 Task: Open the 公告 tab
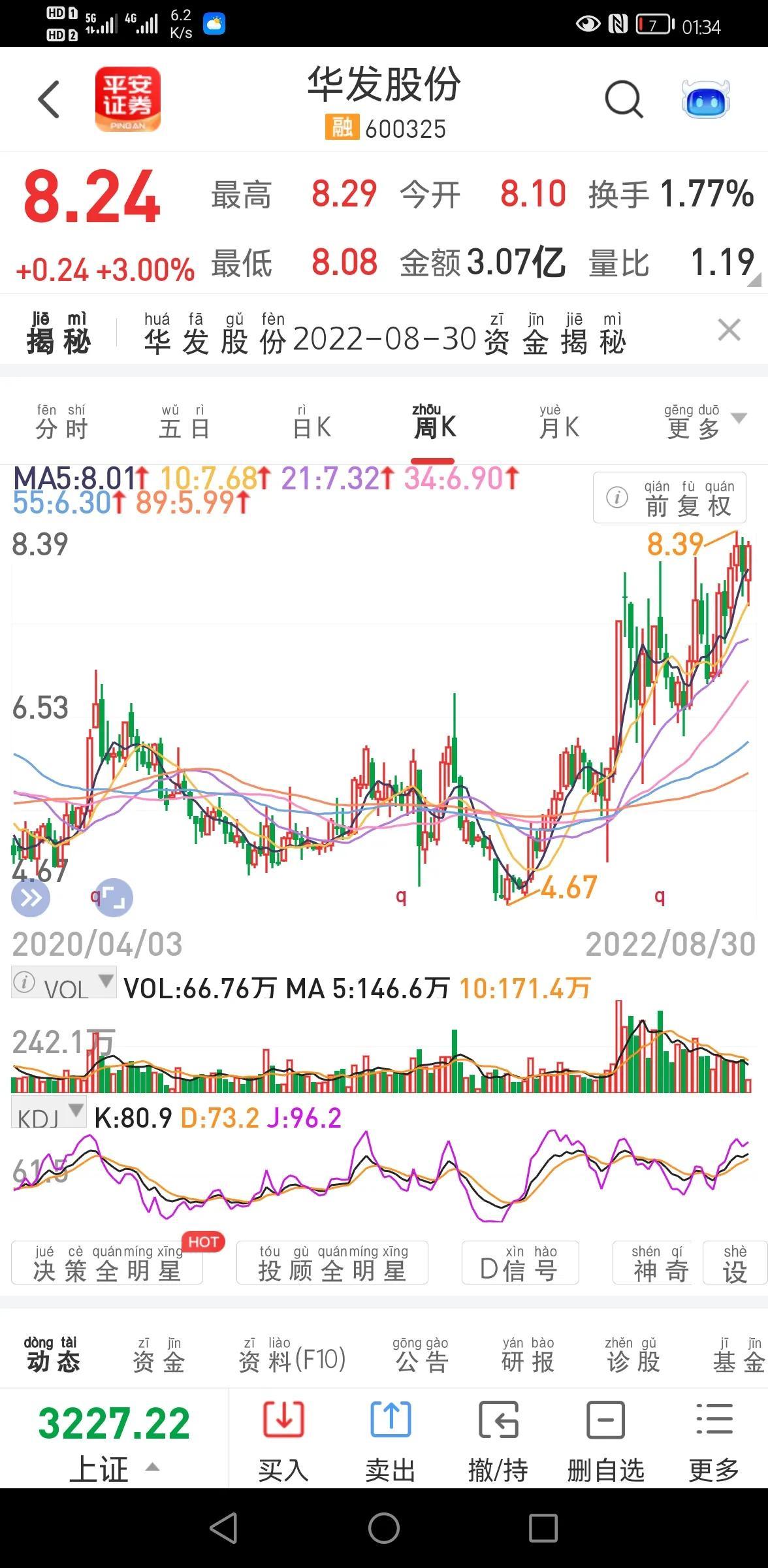(421, 1354)
